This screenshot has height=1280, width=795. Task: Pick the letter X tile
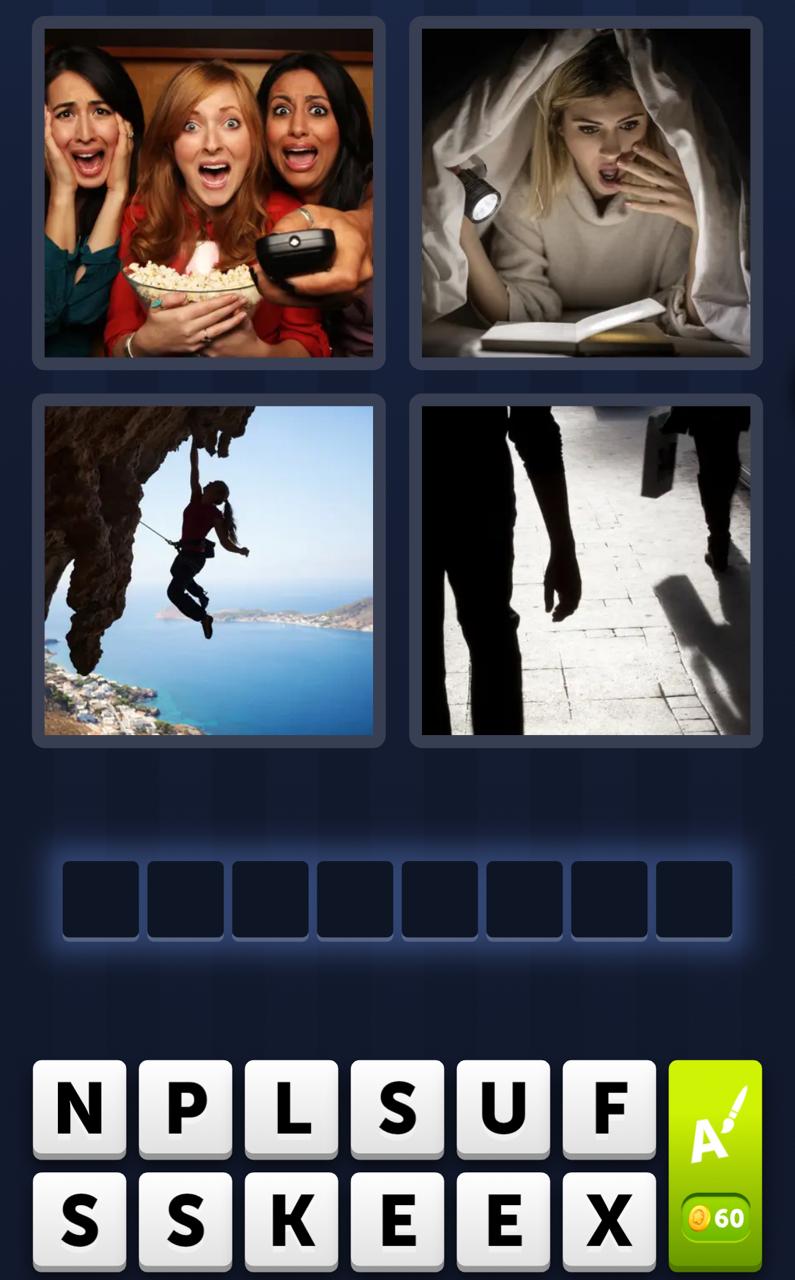click(x=610, y=1220)
